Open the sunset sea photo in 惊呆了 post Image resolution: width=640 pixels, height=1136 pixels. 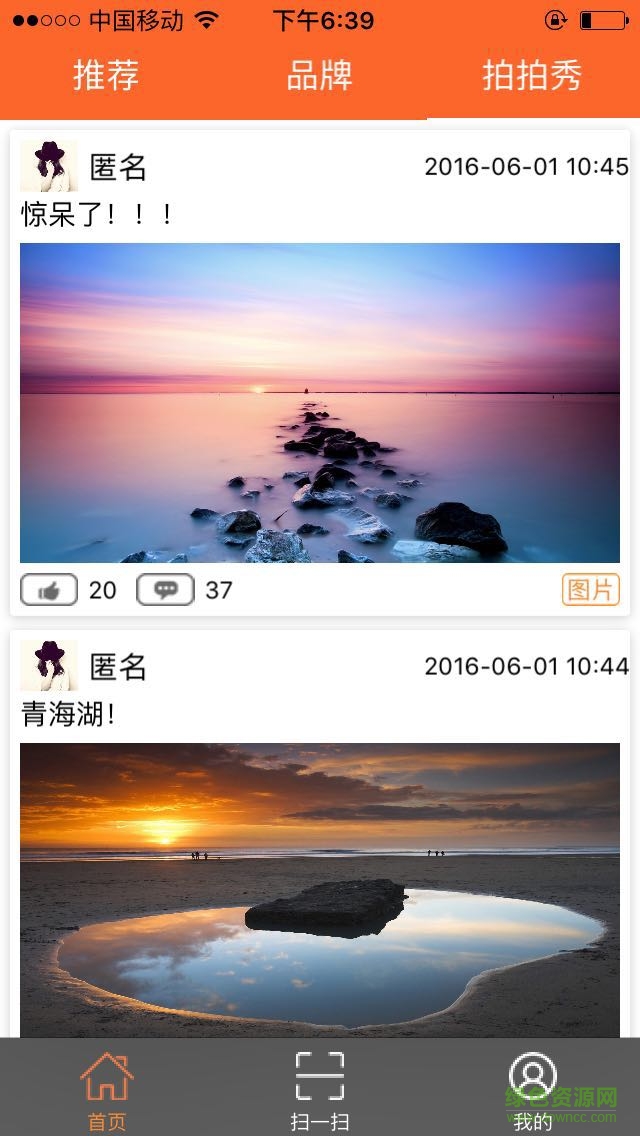pyautogui.click(x=320, y=402)
